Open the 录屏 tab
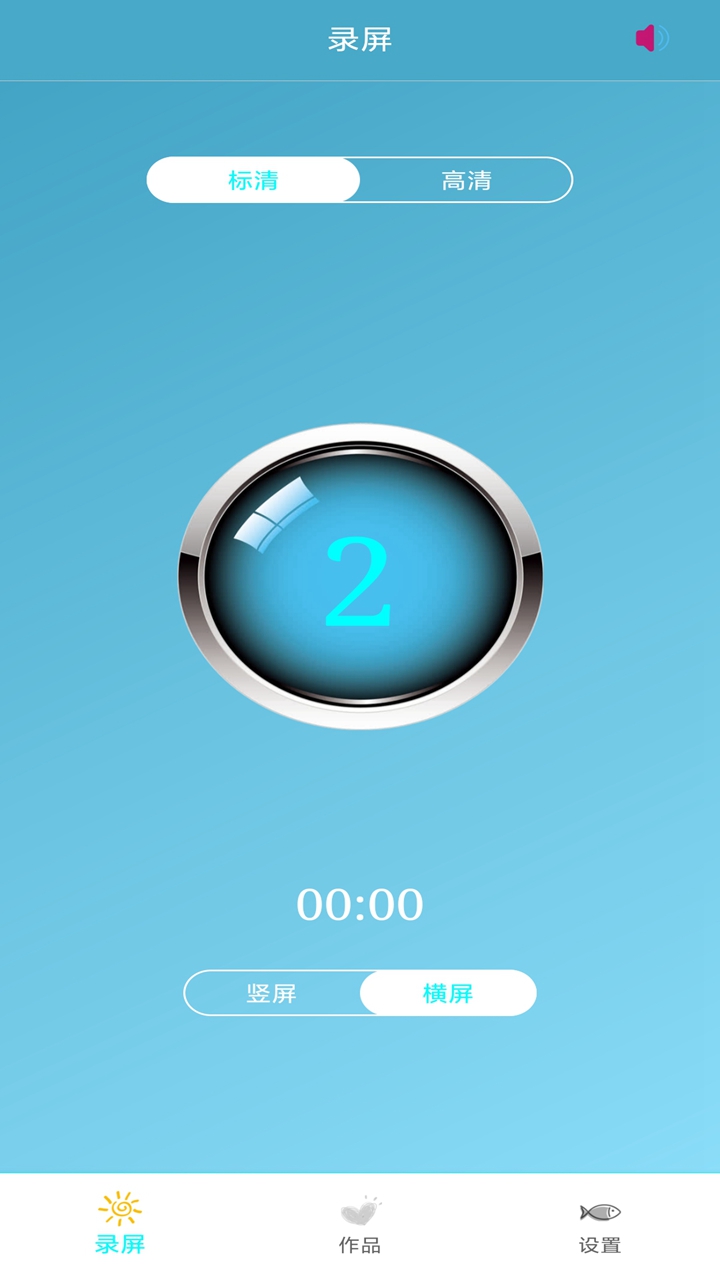The height and width of the screenshot is (1280, 720). pos(120,1224)
